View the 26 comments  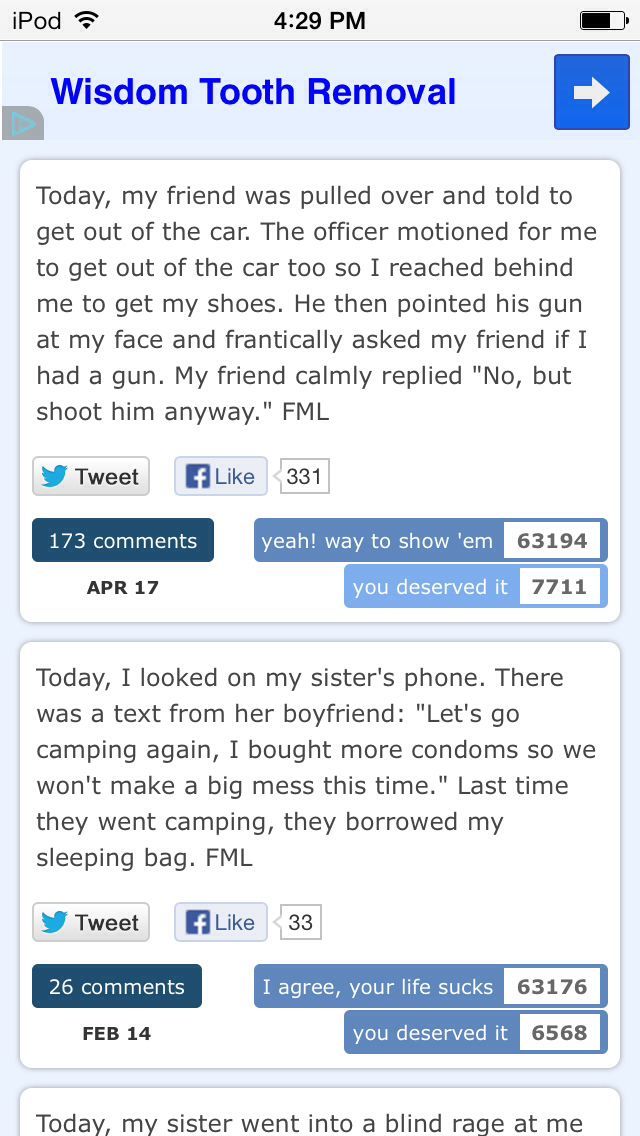(x=117, y=986)
